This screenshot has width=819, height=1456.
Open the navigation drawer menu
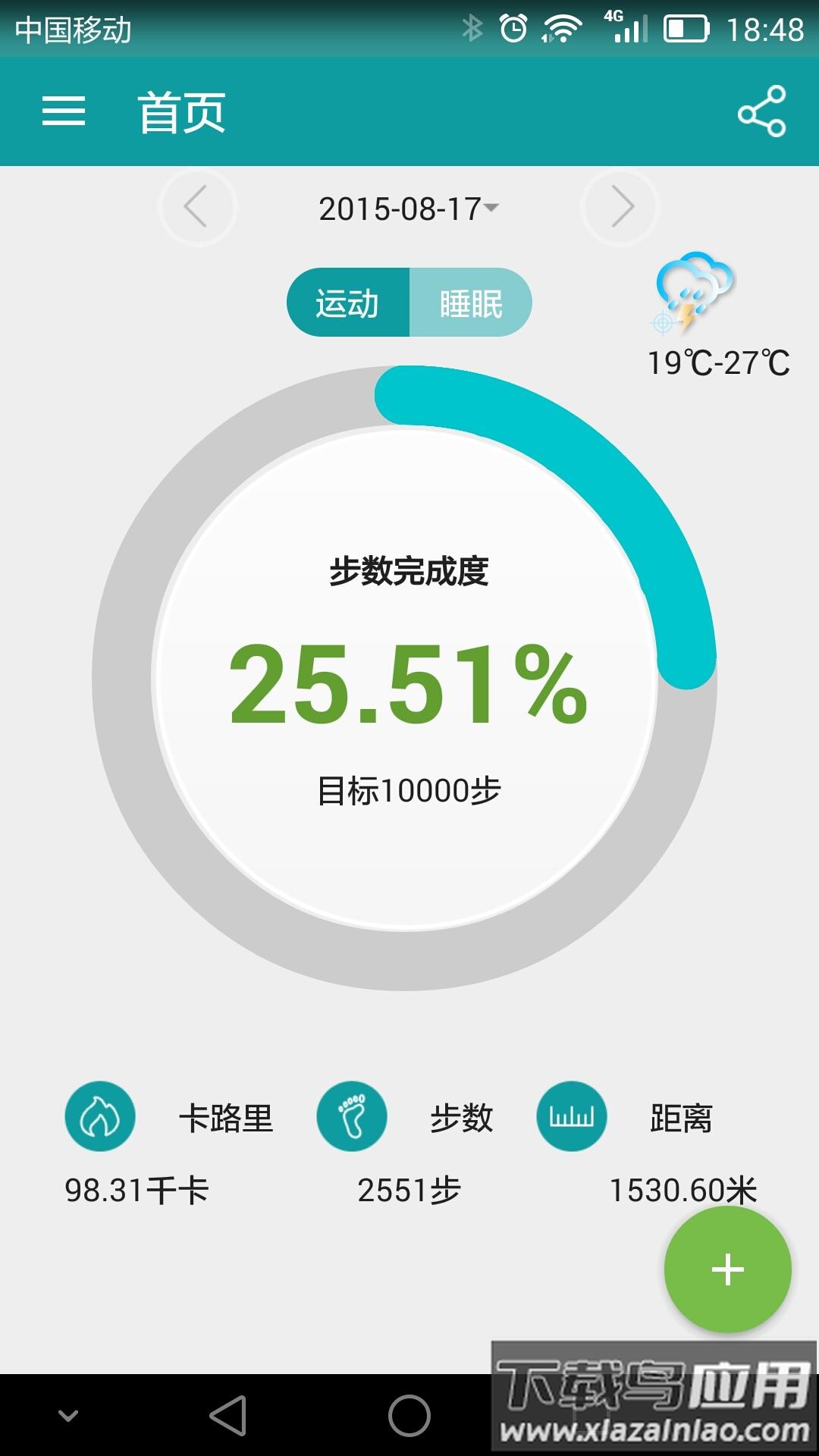pos(64,111)
